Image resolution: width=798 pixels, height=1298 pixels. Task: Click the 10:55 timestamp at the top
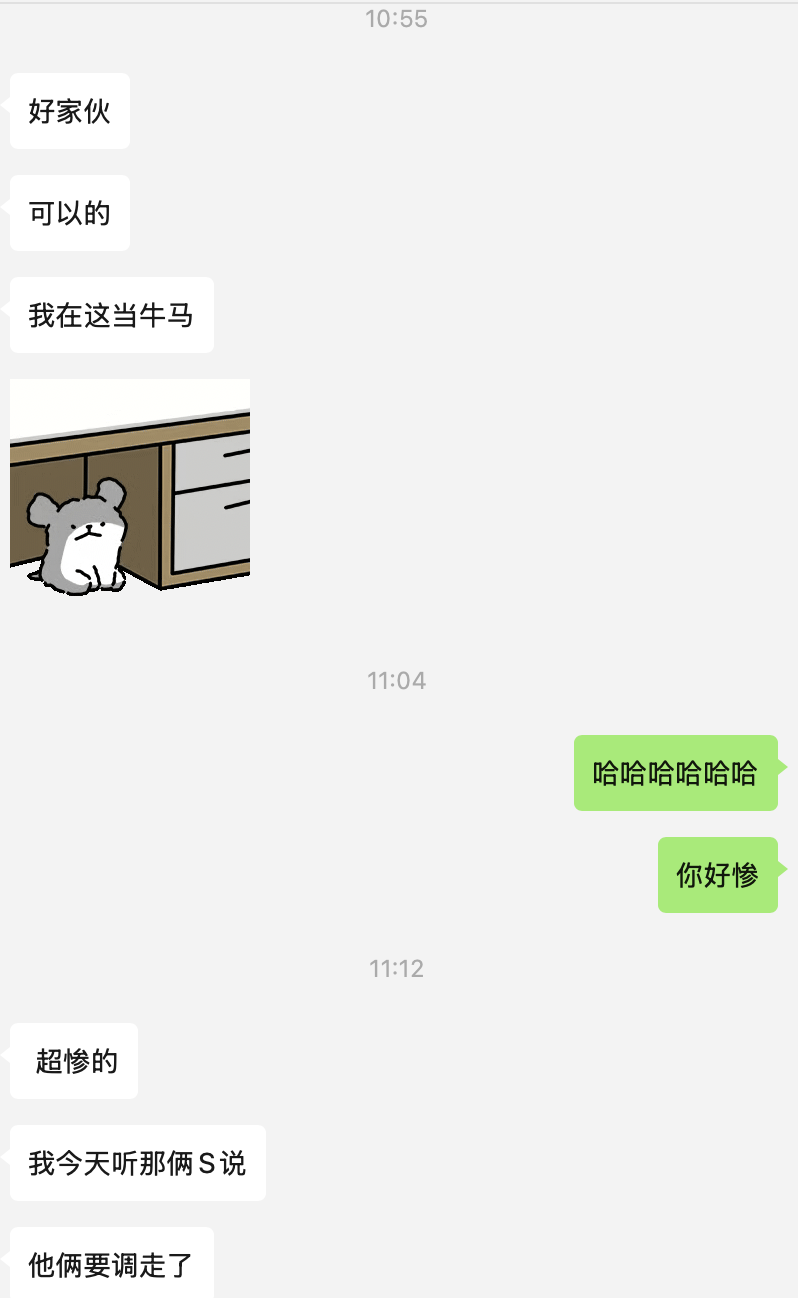pyautogui.click(x=397, y=18)
